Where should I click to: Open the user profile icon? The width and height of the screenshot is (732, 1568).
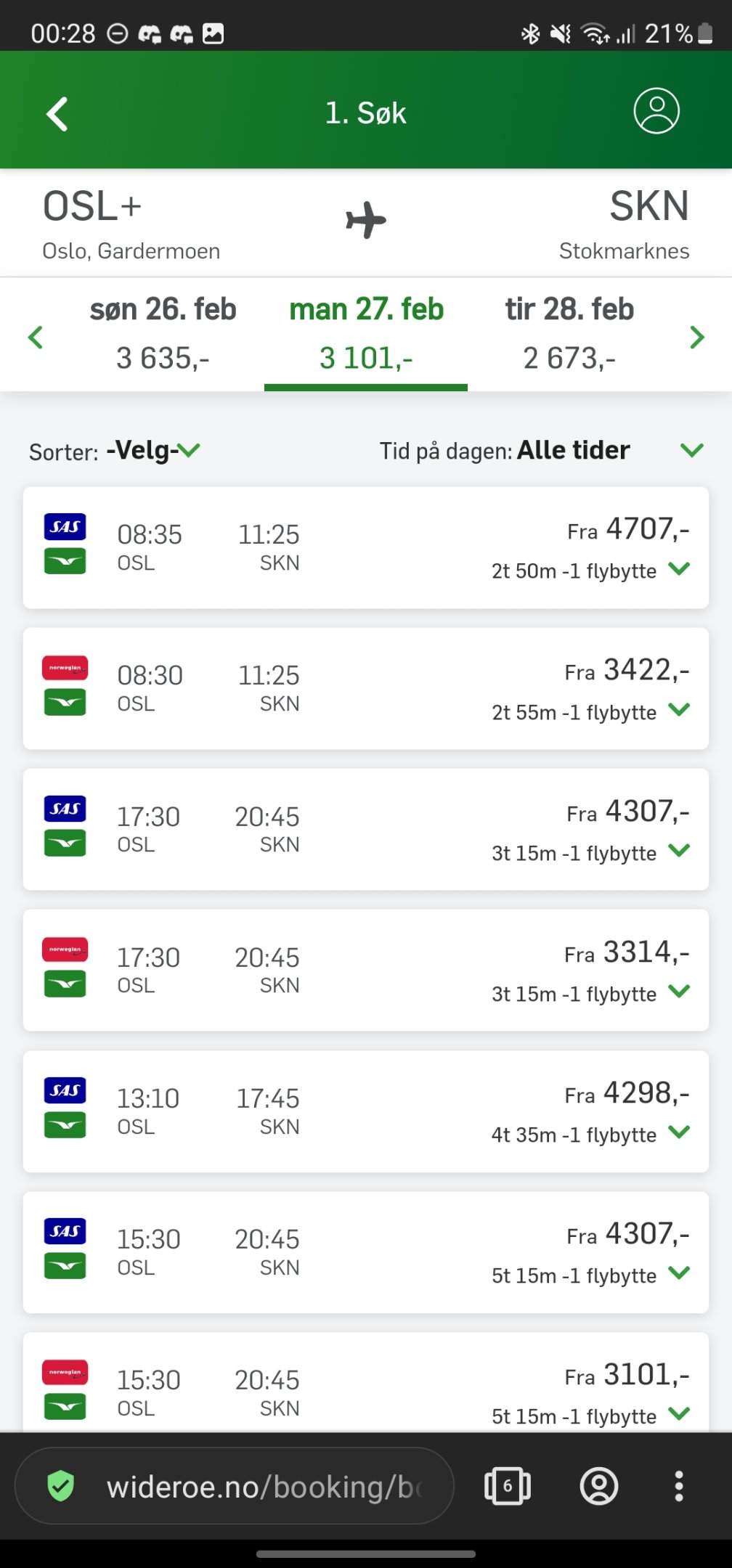pos(656,112)
